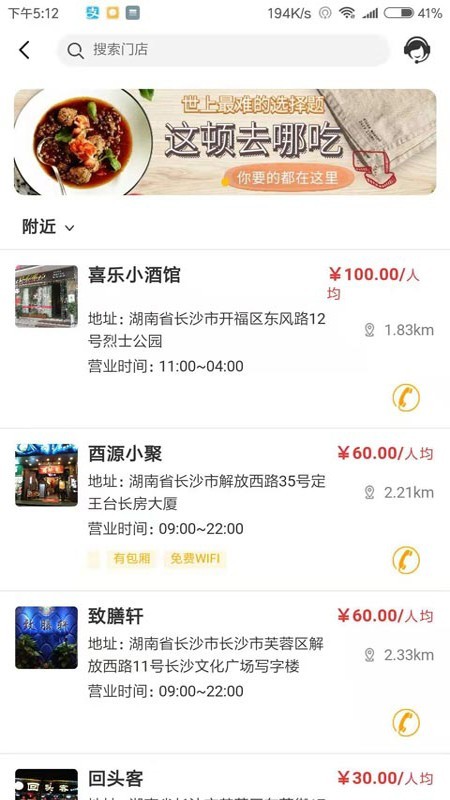Call 致膳轩 via phone icon
Viewport: 450px width, 800px height.
pos(406,723)
